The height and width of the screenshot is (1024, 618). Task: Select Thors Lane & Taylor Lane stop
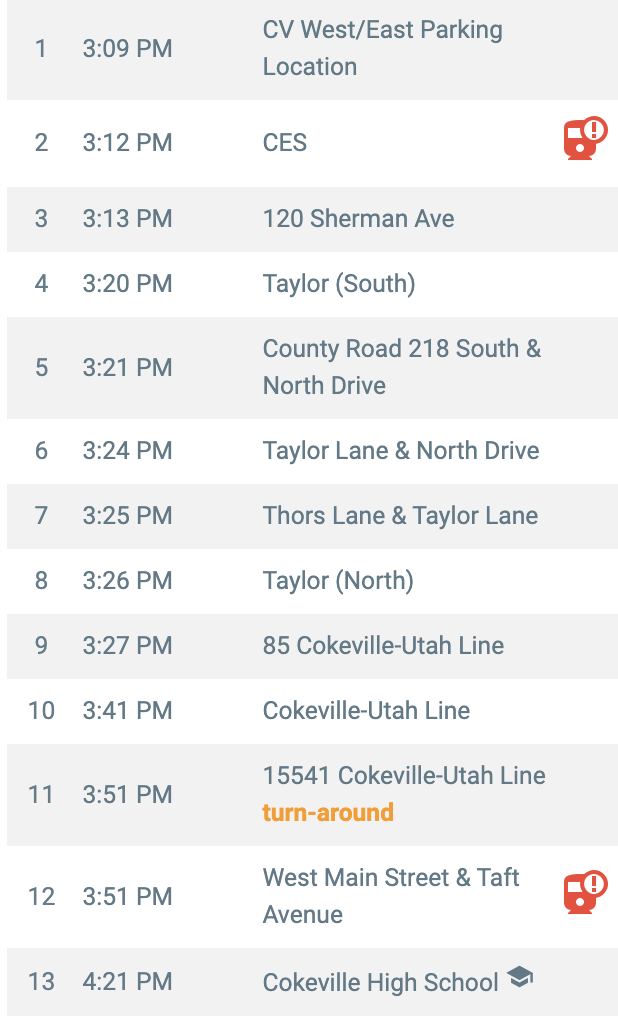tap(400, 516)
